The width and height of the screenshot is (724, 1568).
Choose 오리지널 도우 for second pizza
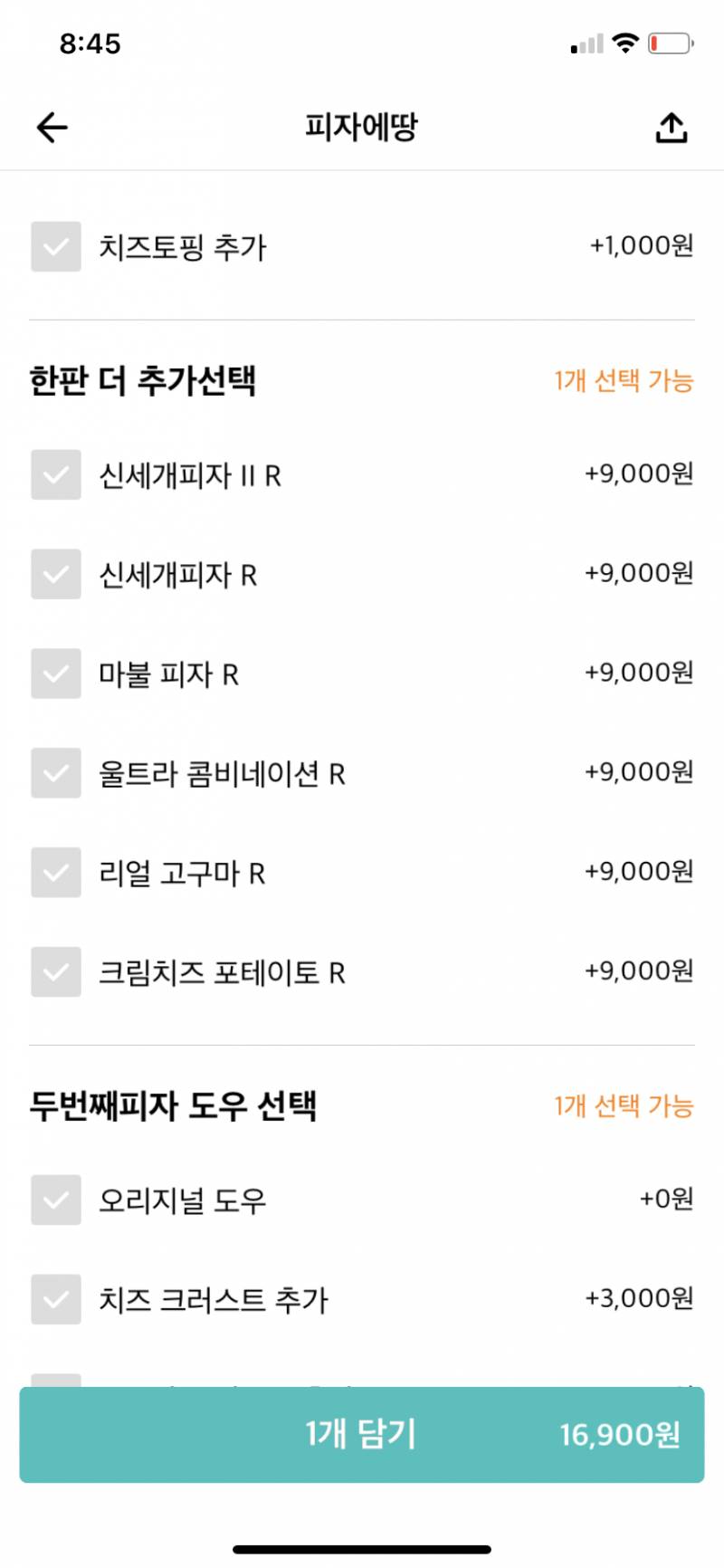tap(55, 1201)
